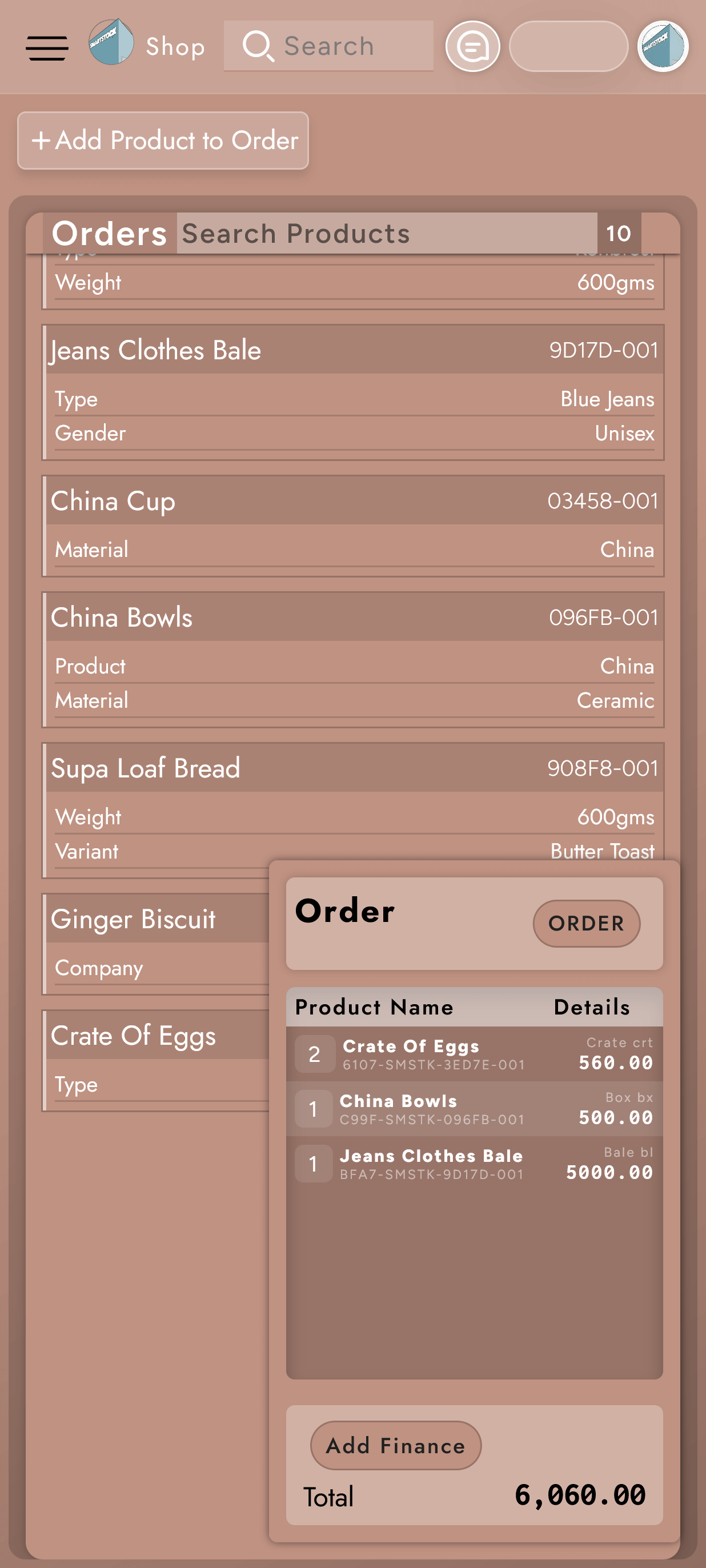
Task: Select the China Cup product
Action: (x=353, y=501)
